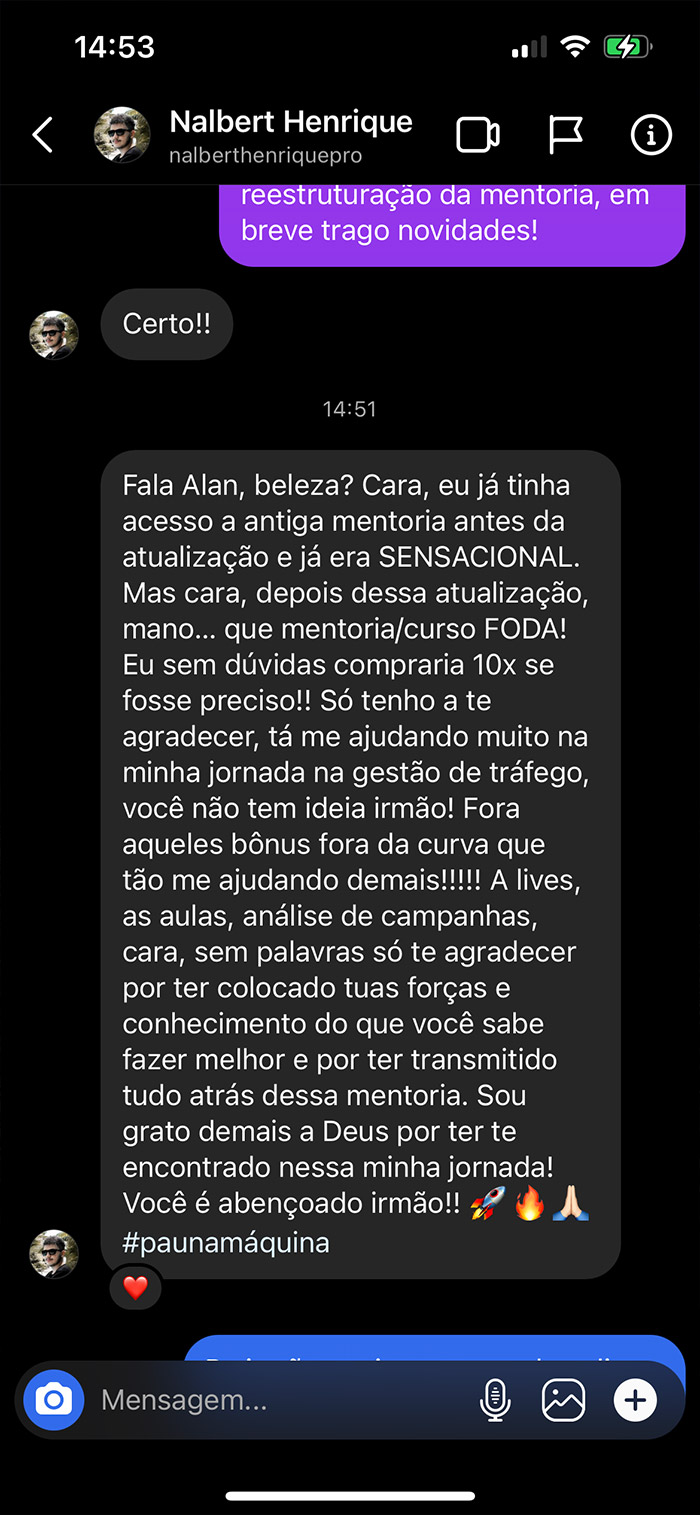Go back to the inbox list
Viewport: 700px width, 1515px height.
pos(42,135)
